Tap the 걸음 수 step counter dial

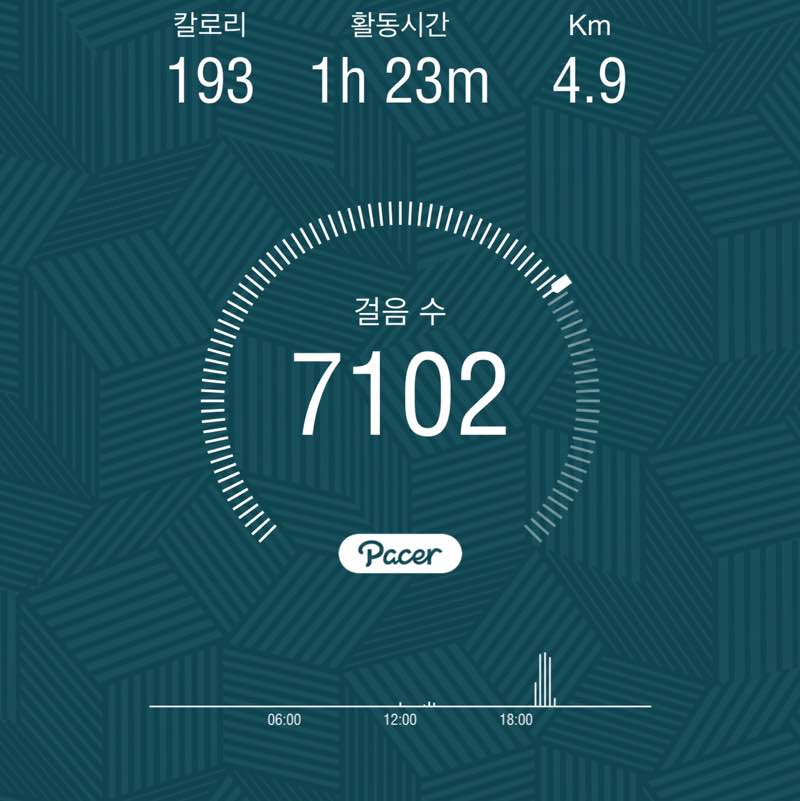400,311
